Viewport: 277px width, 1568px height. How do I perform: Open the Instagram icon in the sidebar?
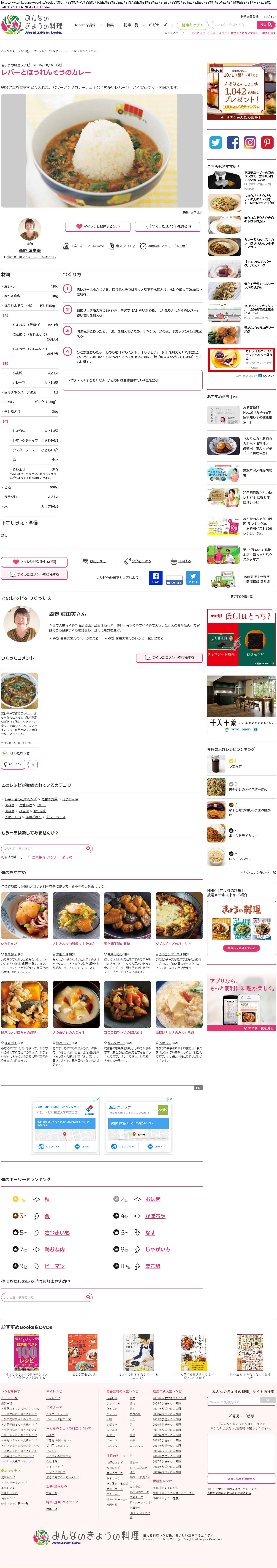[x=250, y=142]
